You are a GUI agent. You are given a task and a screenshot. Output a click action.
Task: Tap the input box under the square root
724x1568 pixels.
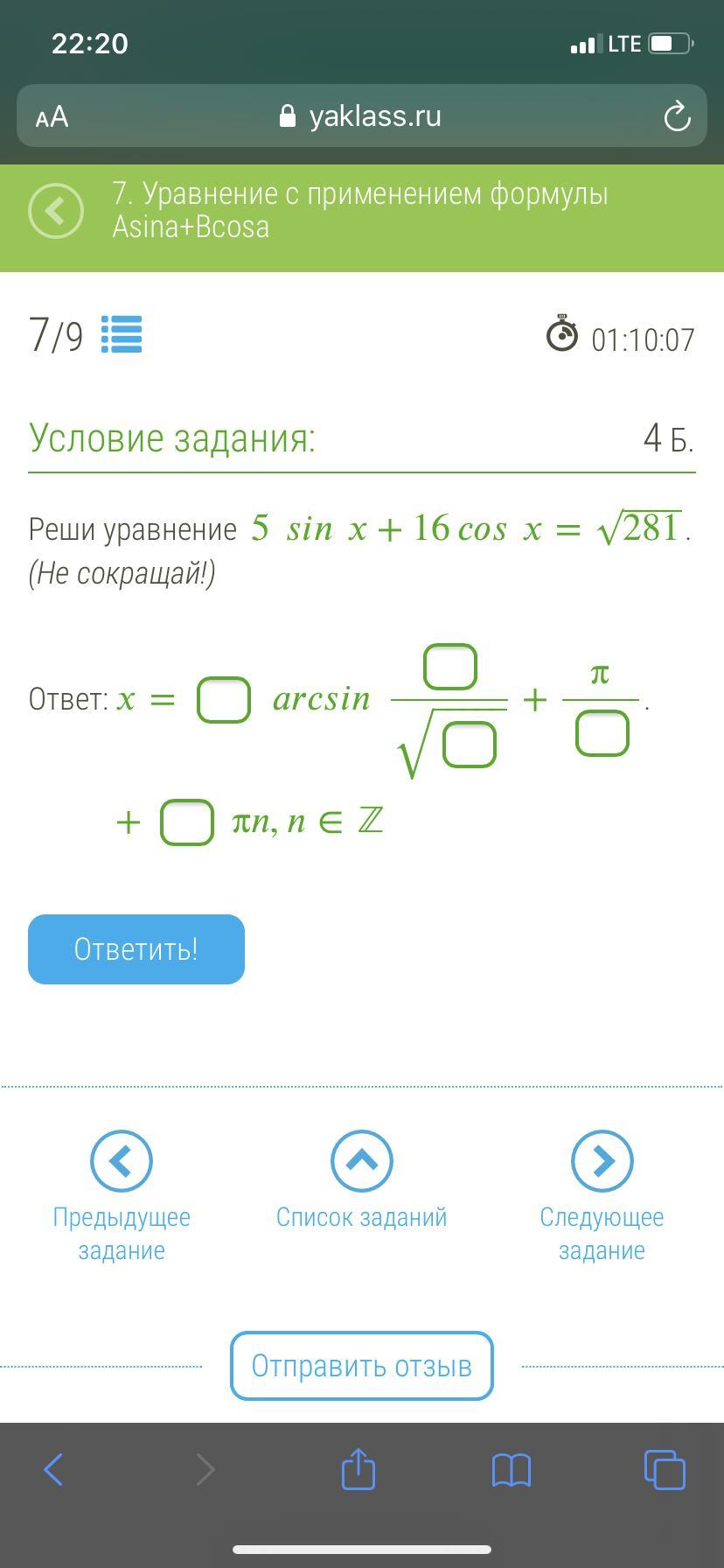(x=470, y=745)
